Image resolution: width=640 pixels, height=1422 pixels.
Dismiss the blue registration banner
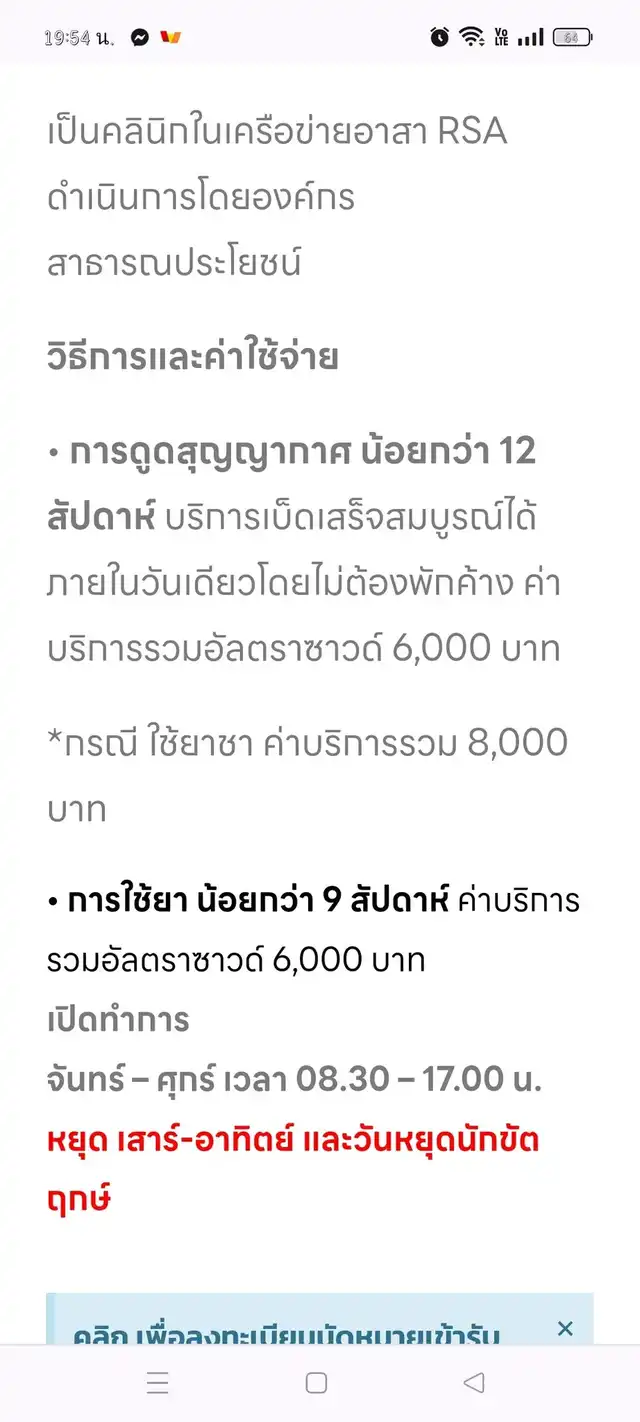pyautogui.click(x=565, y=1328)
